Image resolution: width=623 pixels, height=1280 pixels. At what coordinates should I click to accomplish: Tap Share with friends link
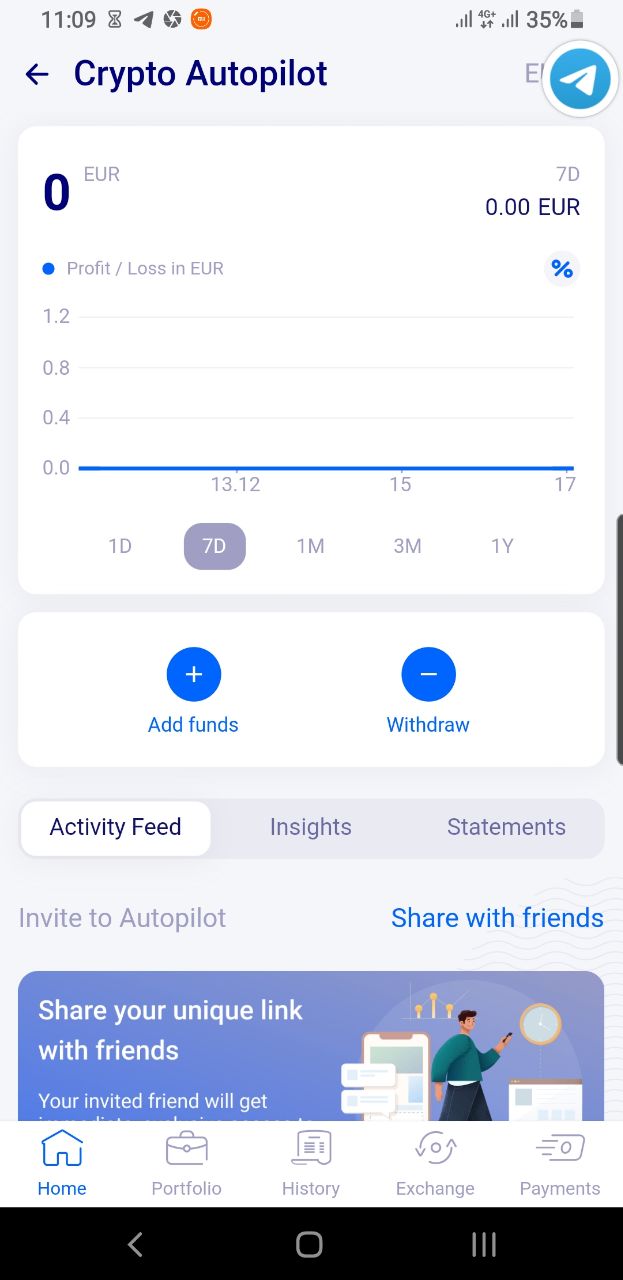[x=497, y=918]
